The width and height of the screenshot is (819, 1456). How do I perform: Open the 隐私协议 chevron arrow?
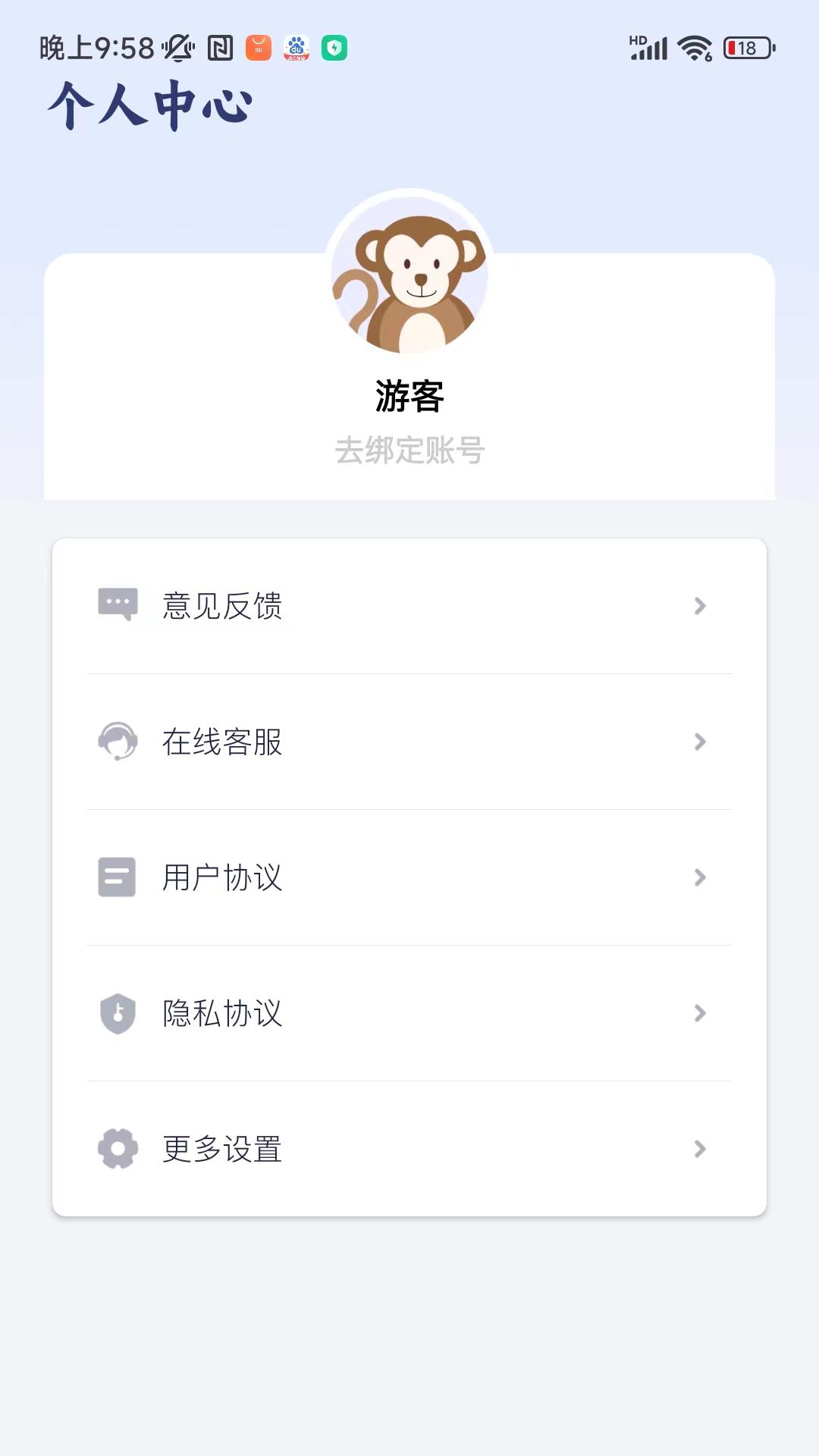(x=700, y=1013)
